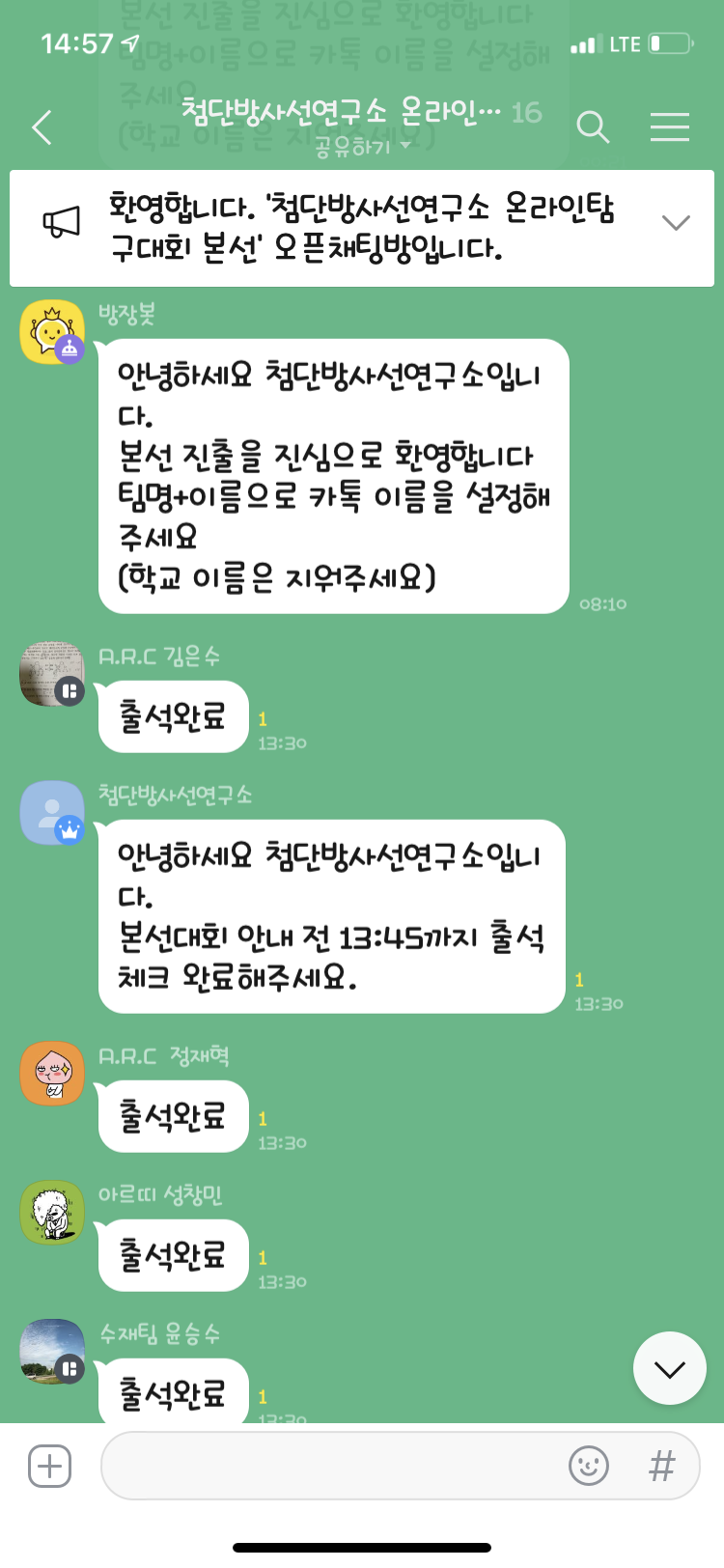Viewport: 724px width, 1568px height.
Task: Open the emoticon picker
Action: [x=589, y=1466]
